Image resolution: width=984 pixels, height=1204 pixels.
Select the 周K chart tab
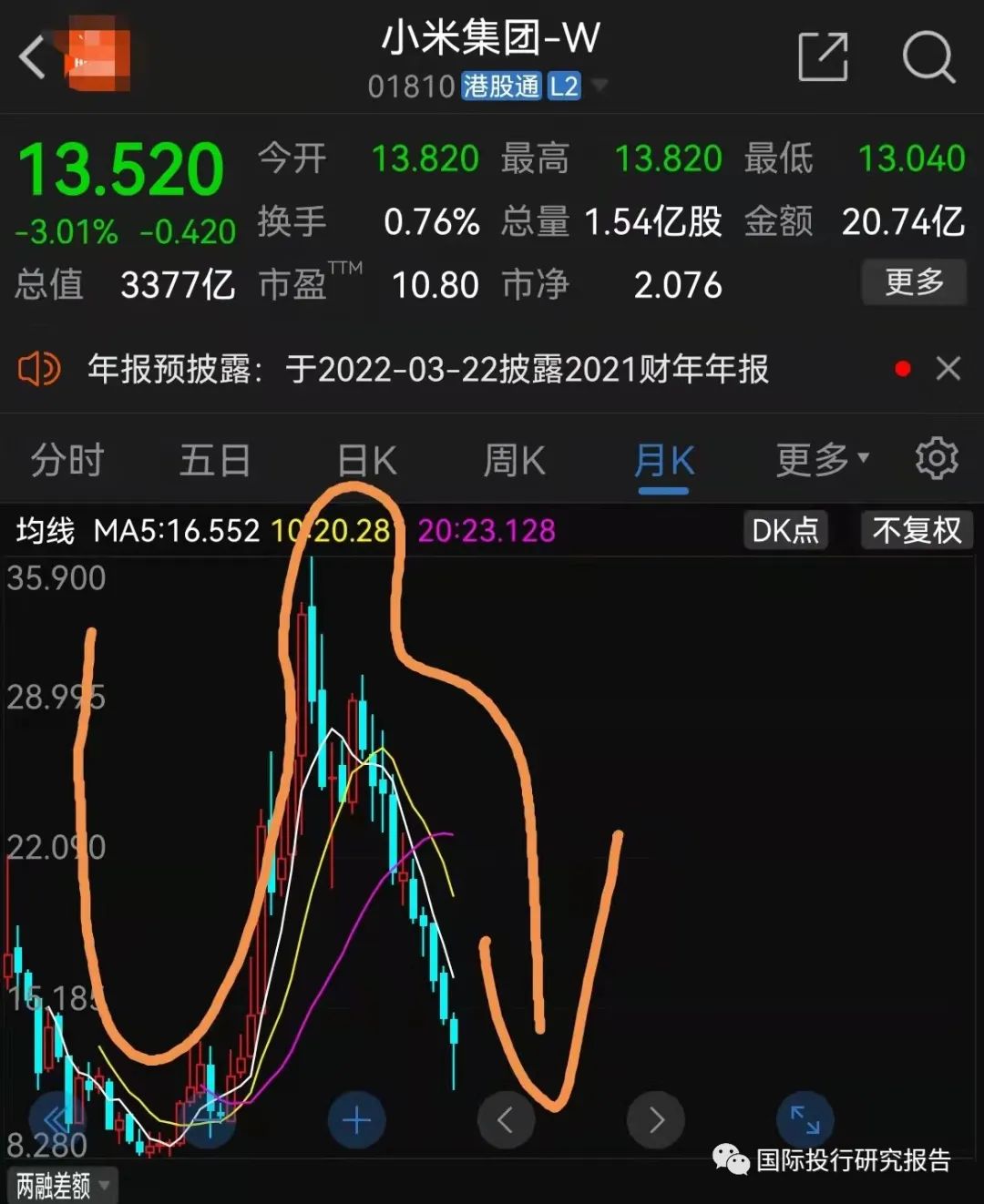pos(514,461)
